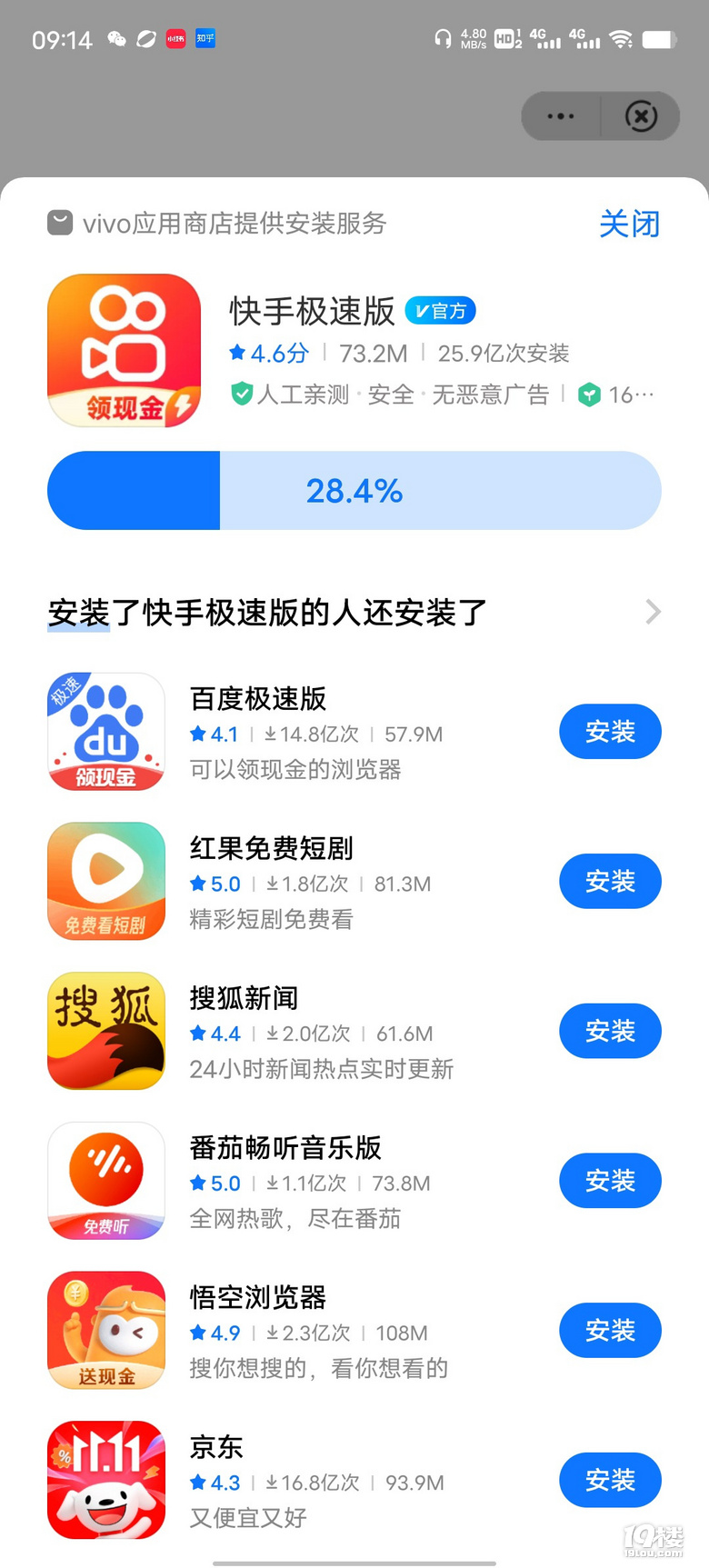Install 搜狐新闻
Screen dimensions: 709x1568
click(609, 1031)
